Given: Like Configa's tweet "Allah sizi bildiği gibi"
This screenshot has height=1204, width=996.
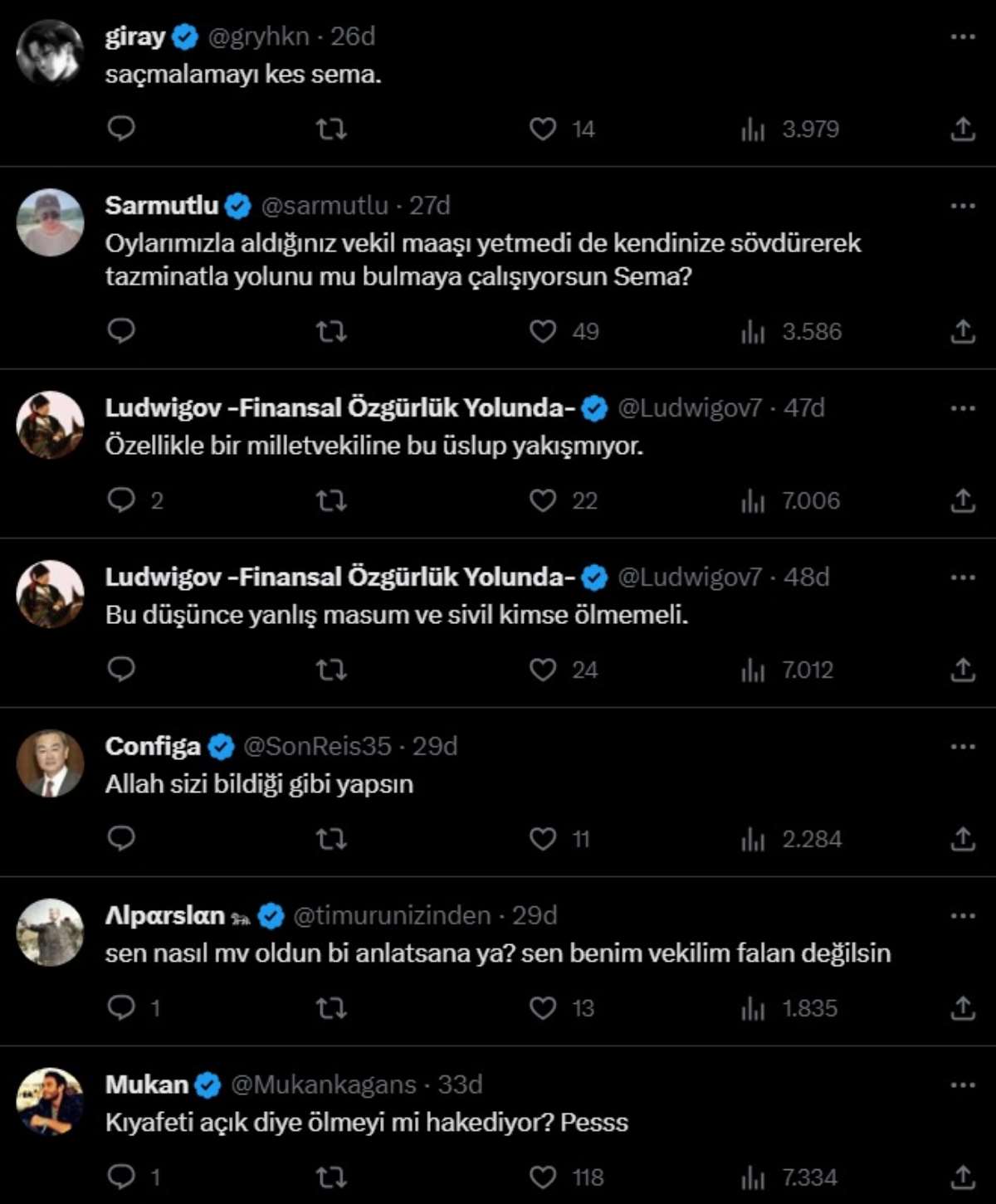Looking at the screenshot, I should [543, 839].
